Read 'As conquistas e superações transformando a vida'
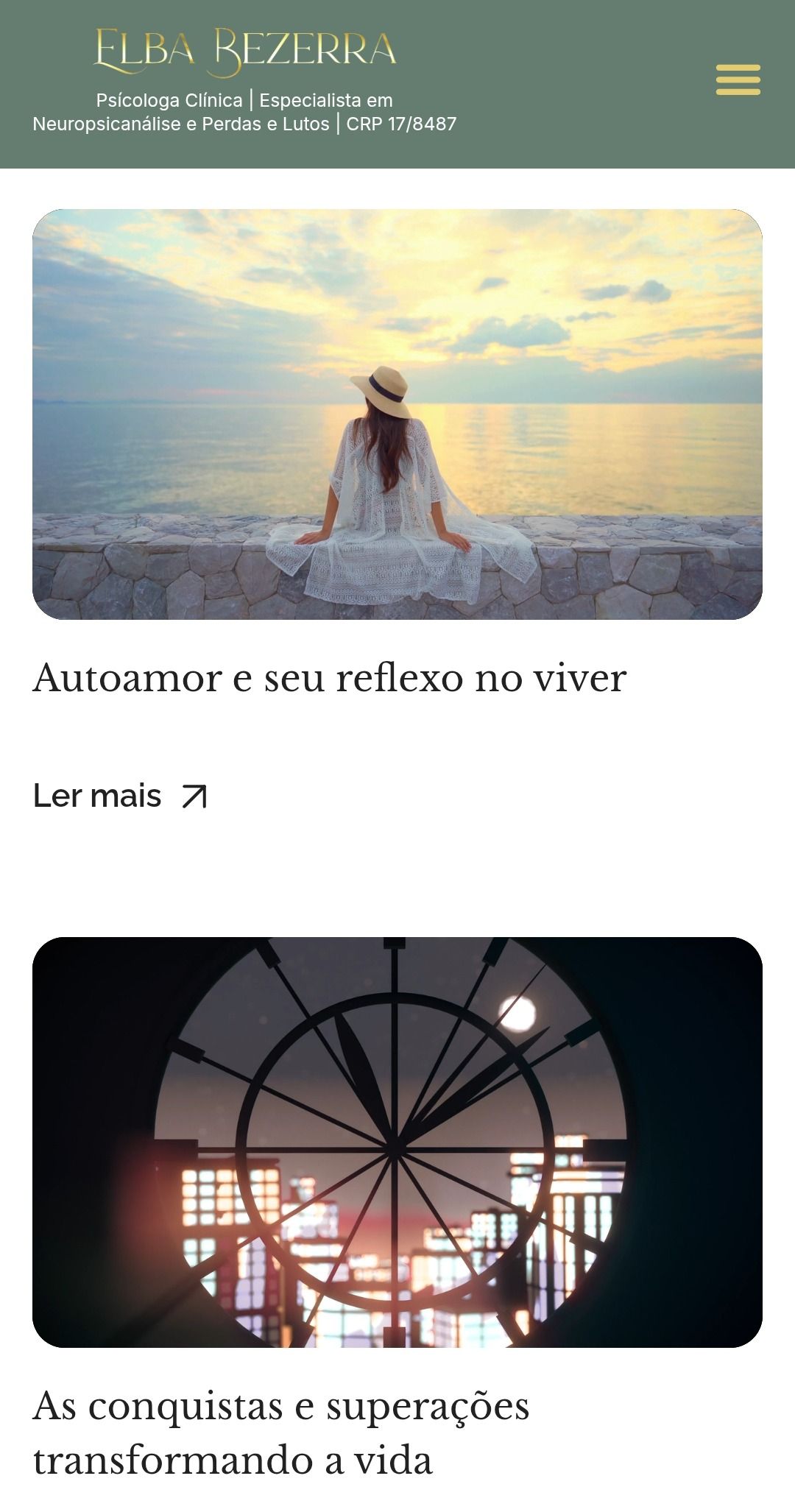The height and width of the screenshot is (1512, 795). 281,1432
